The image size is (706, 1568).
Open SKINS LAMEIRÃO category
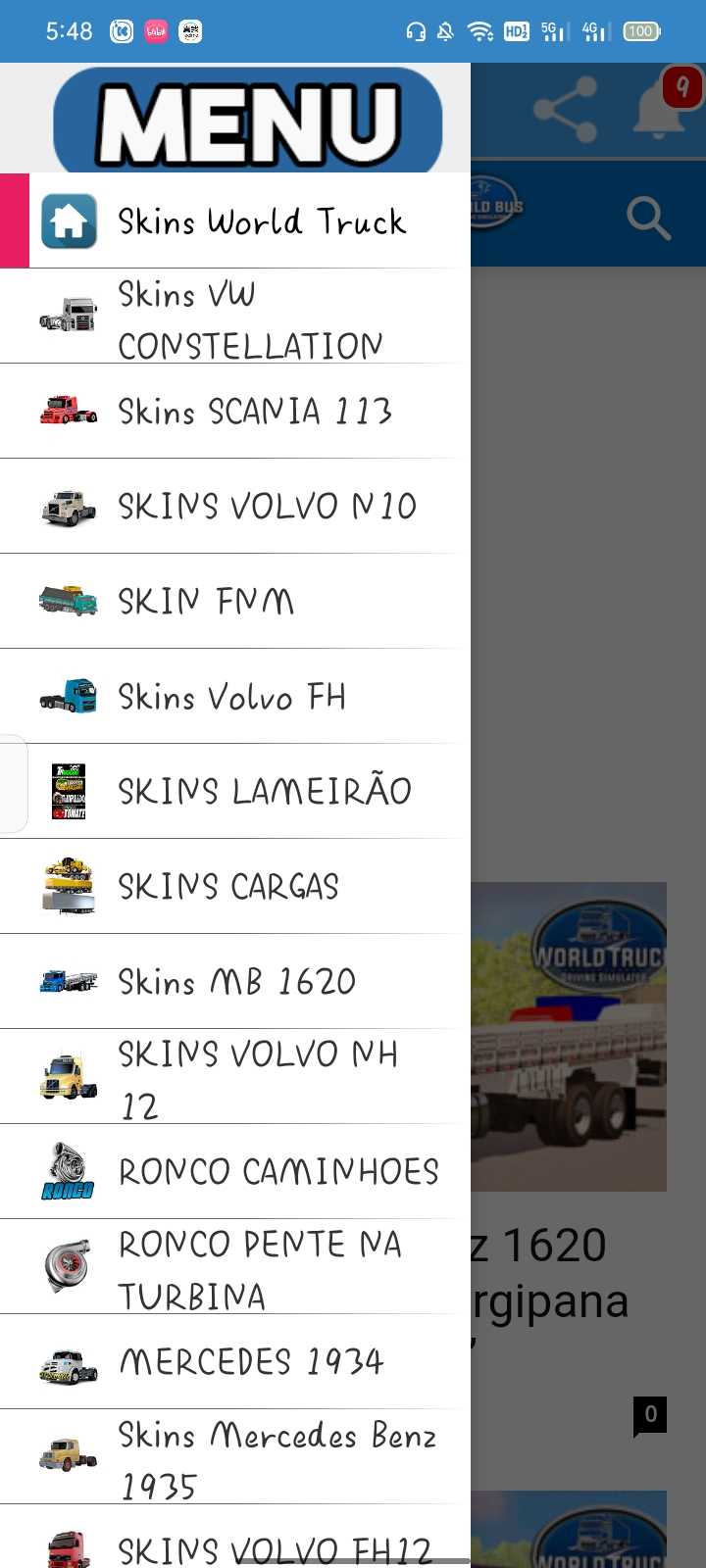tap(235, 791)
